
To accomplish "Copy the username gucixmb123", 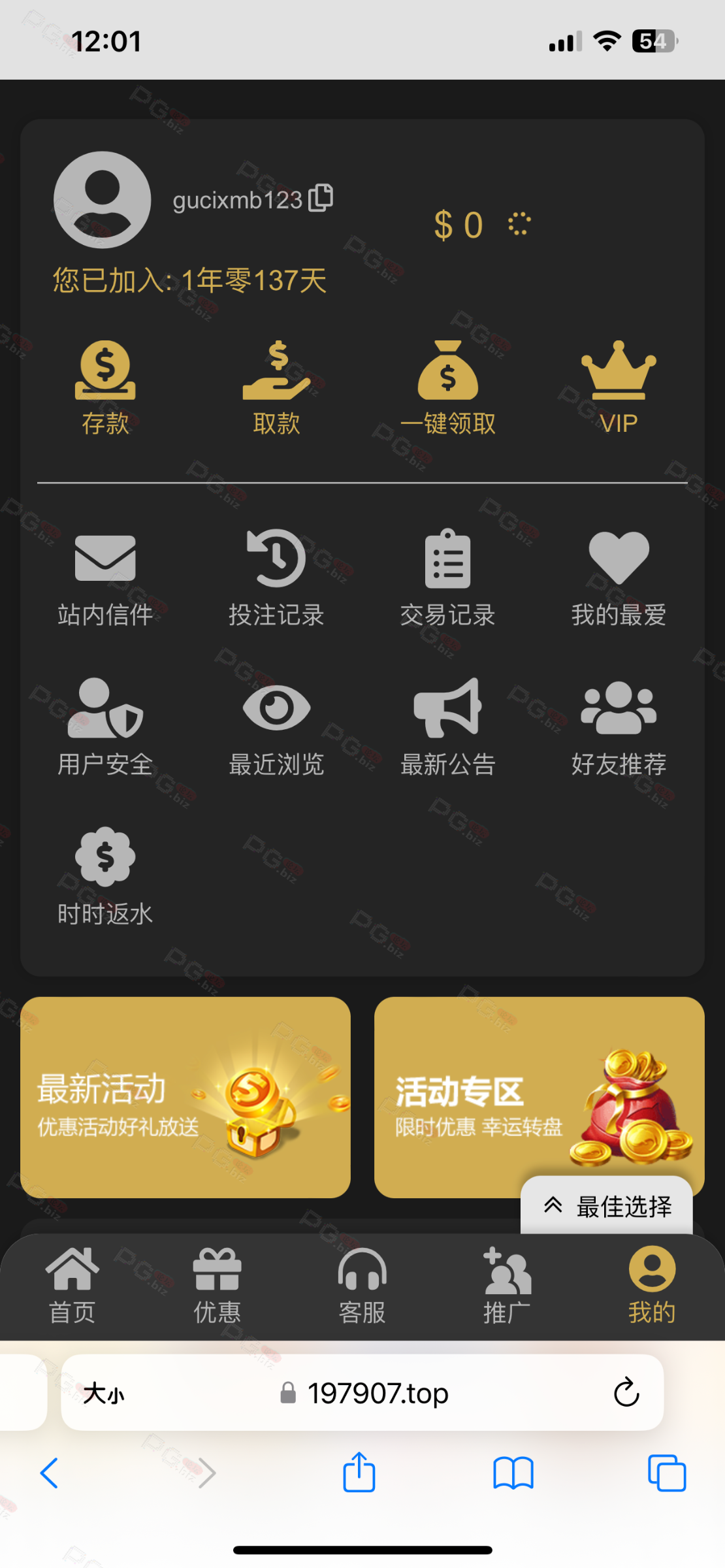I will (321, 197).
